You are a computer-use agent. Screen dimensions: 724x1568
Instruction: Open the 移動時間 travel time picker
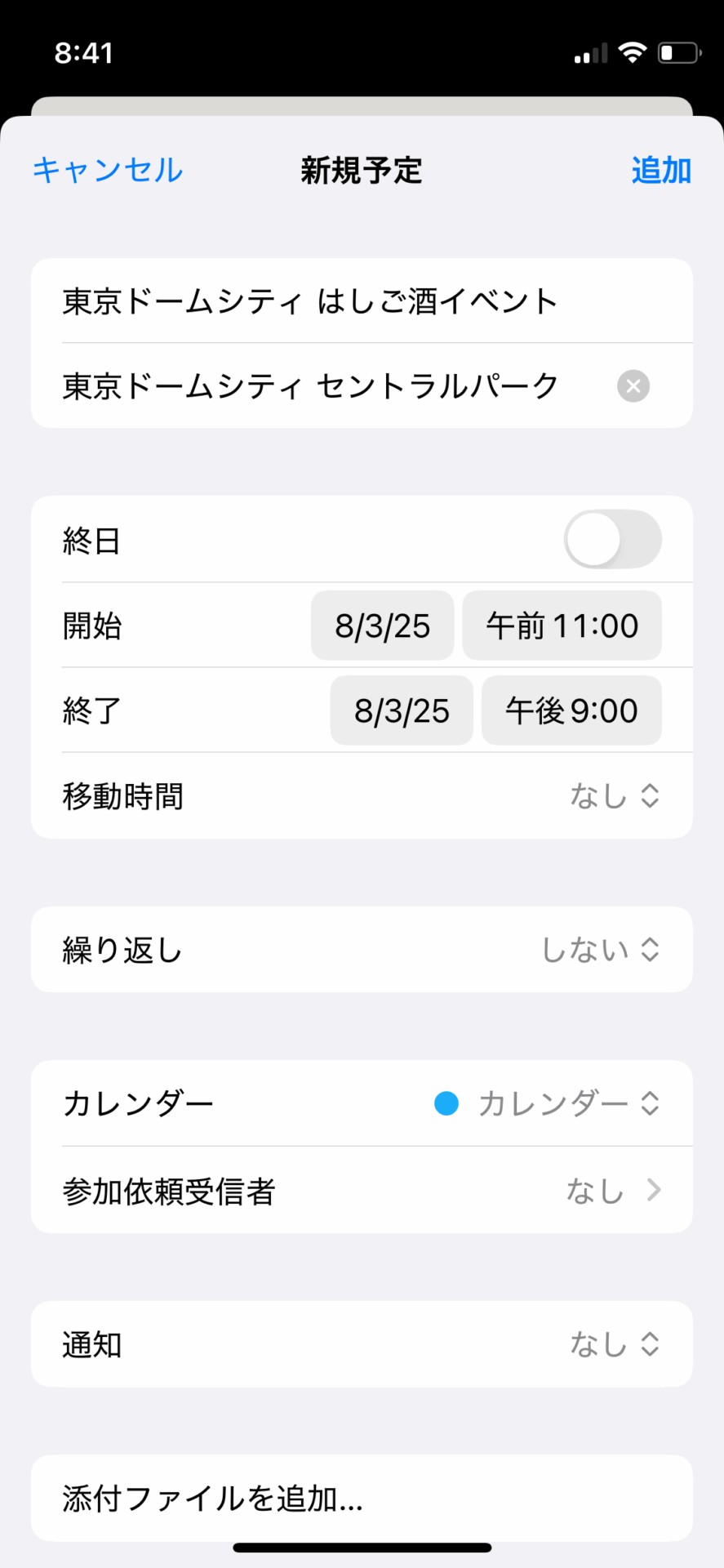(x=614, y=795)
